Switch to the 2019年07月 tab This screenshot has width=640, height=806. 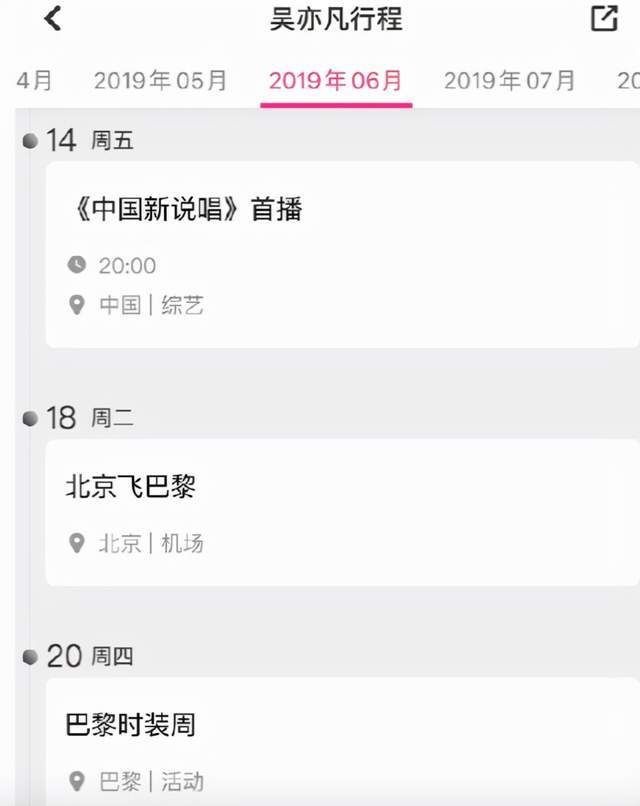(510, 81)
